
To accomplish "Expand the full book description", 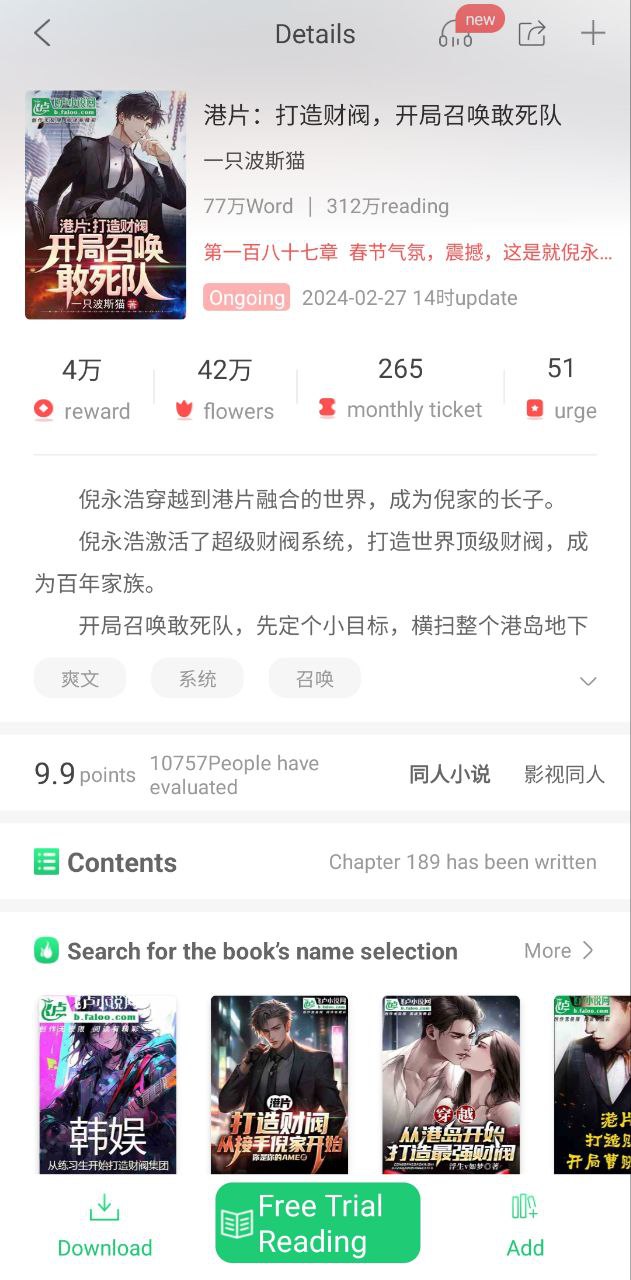I will pyautogui.click(x=588, y=681).
